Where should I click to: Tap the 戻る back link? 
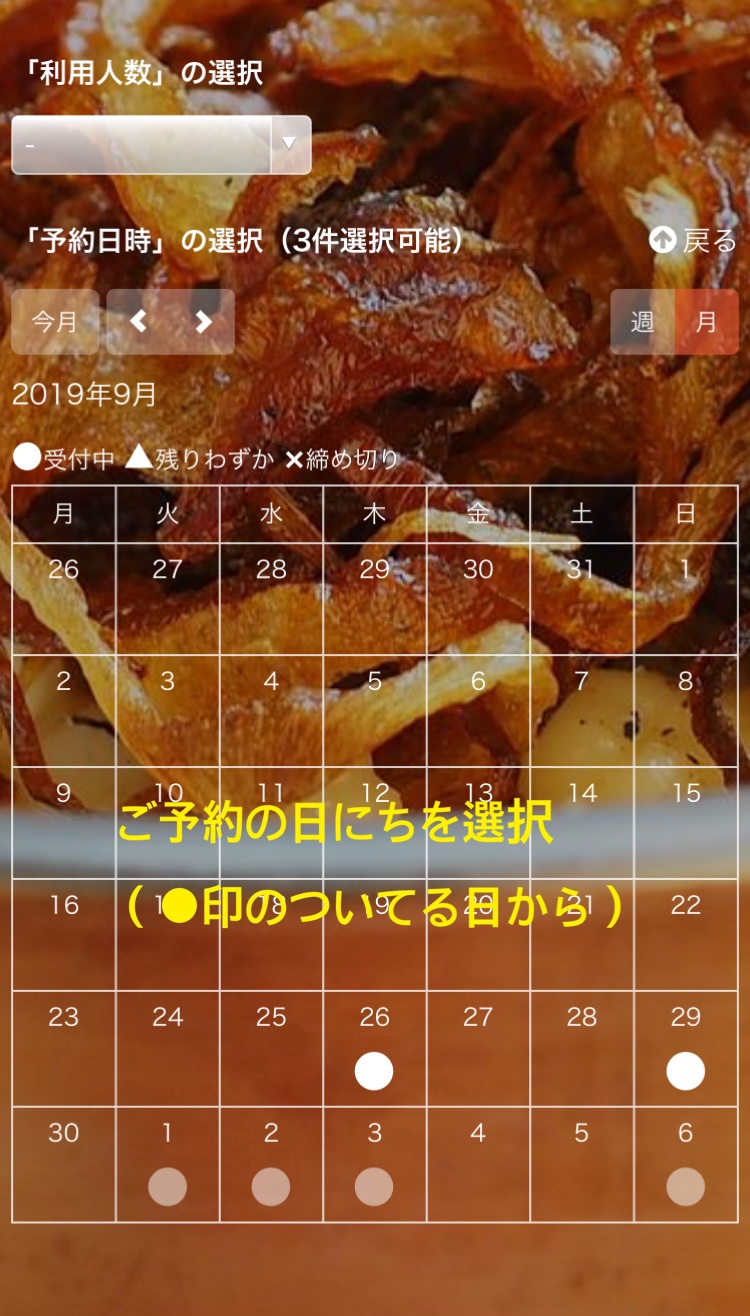[x=693, y=241]
